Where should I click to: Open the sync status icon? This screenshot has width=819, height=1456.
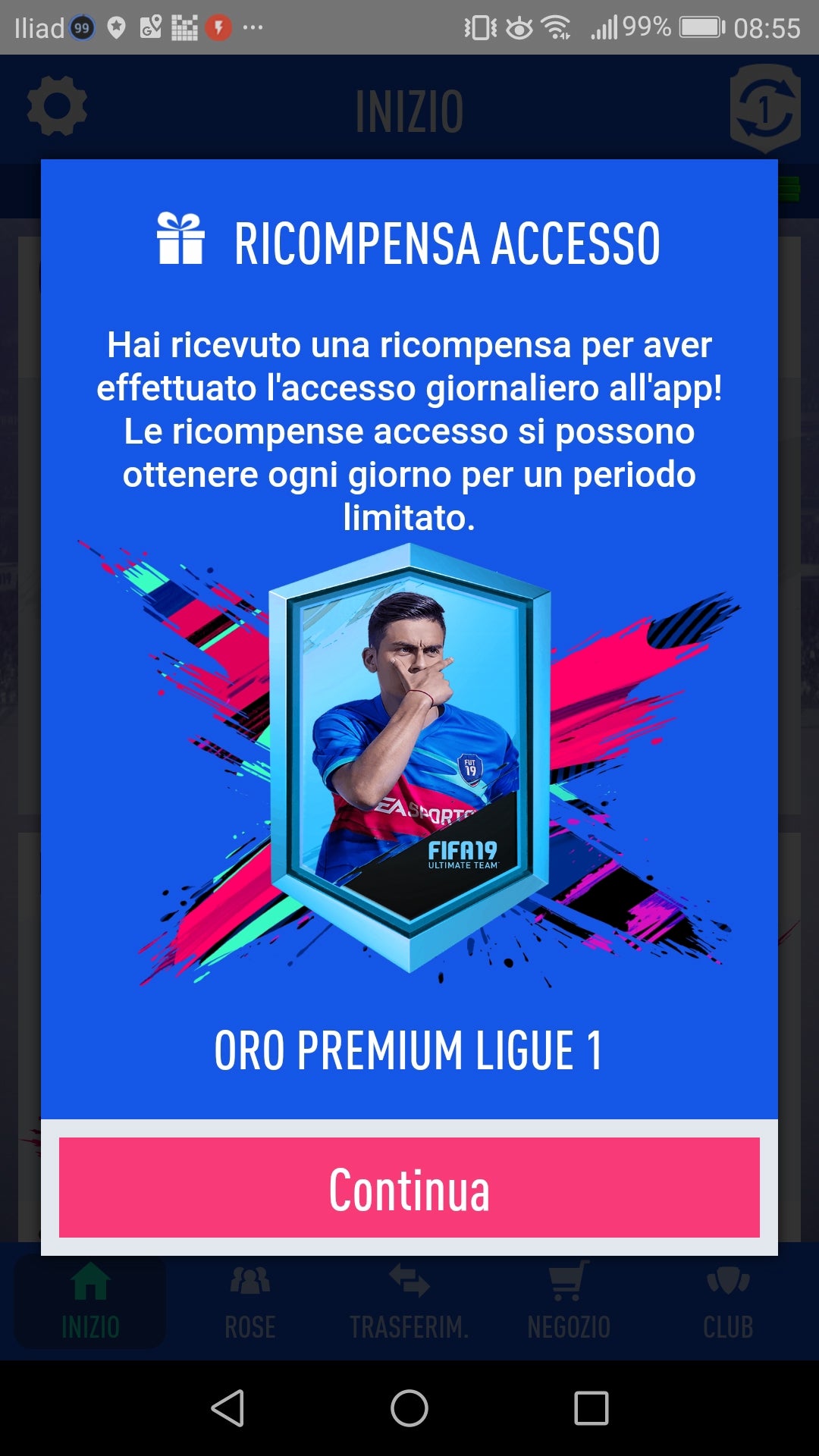(764, 108)
